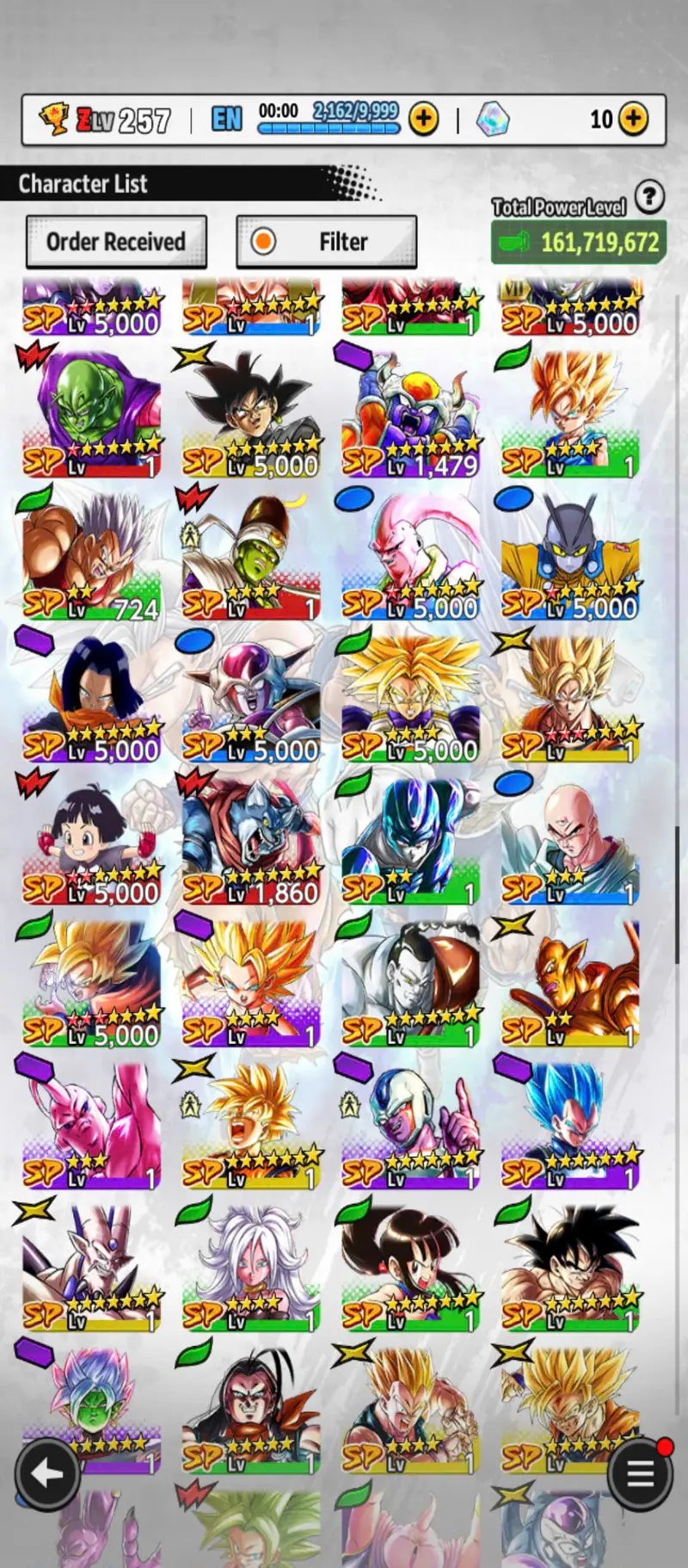
Task: Tap the plus icon beside the energy gauge
Action: coord(423,119)
